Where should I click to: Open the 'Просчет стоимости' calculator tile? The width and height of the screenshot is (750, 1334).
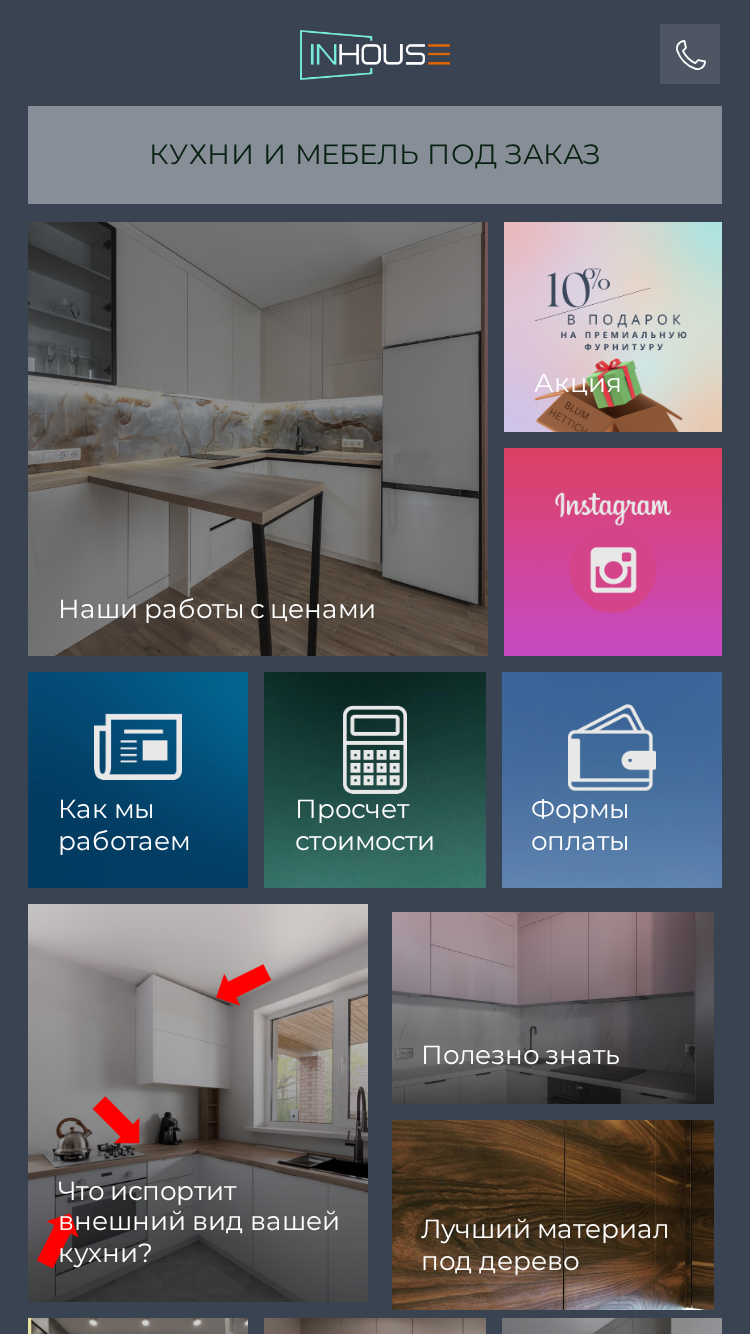pos(375,780)
